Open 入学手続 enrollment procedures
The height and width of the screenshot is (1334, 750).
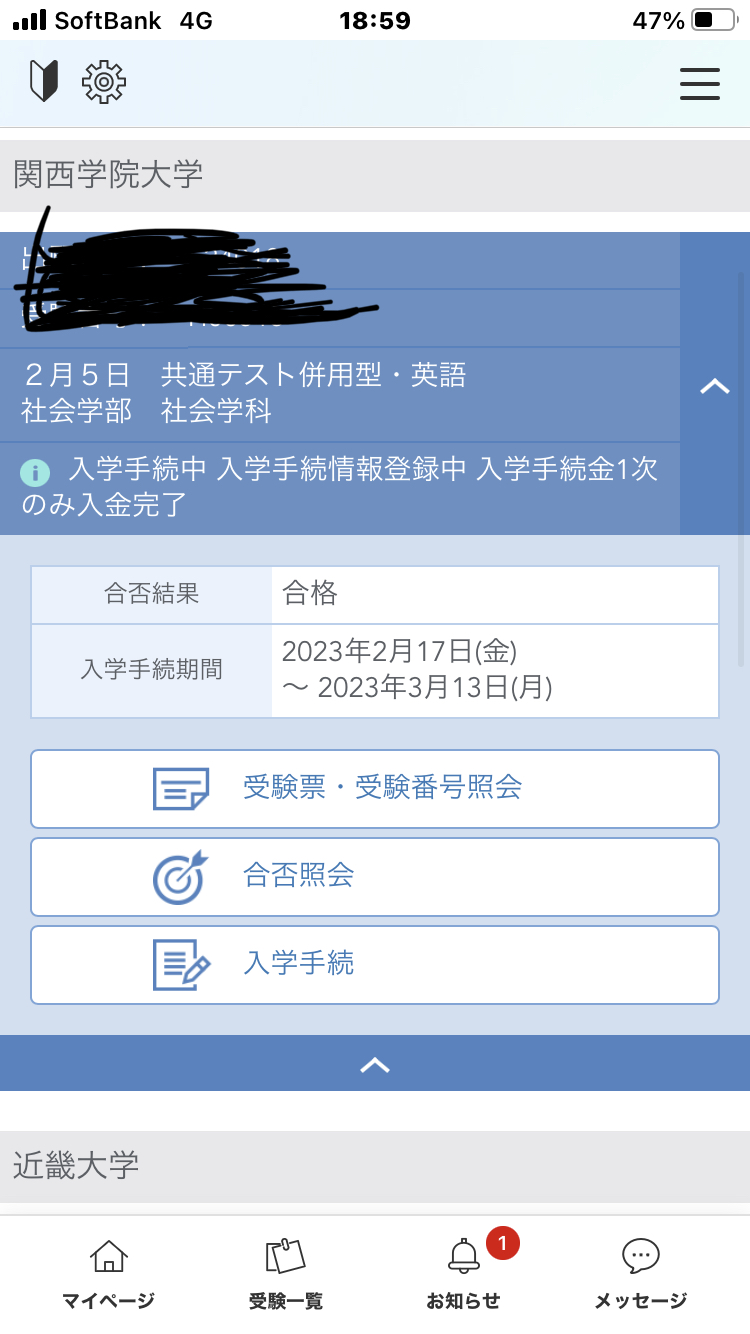pyautogui.click(x=375, y=964)
